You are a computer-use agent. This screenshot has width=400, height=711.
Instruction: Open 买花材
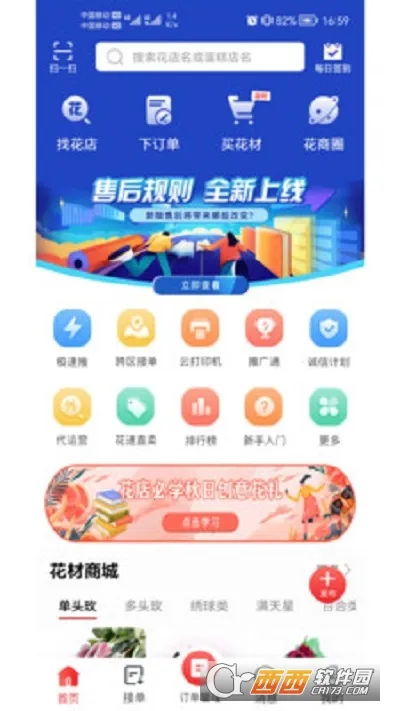(242, 122)
